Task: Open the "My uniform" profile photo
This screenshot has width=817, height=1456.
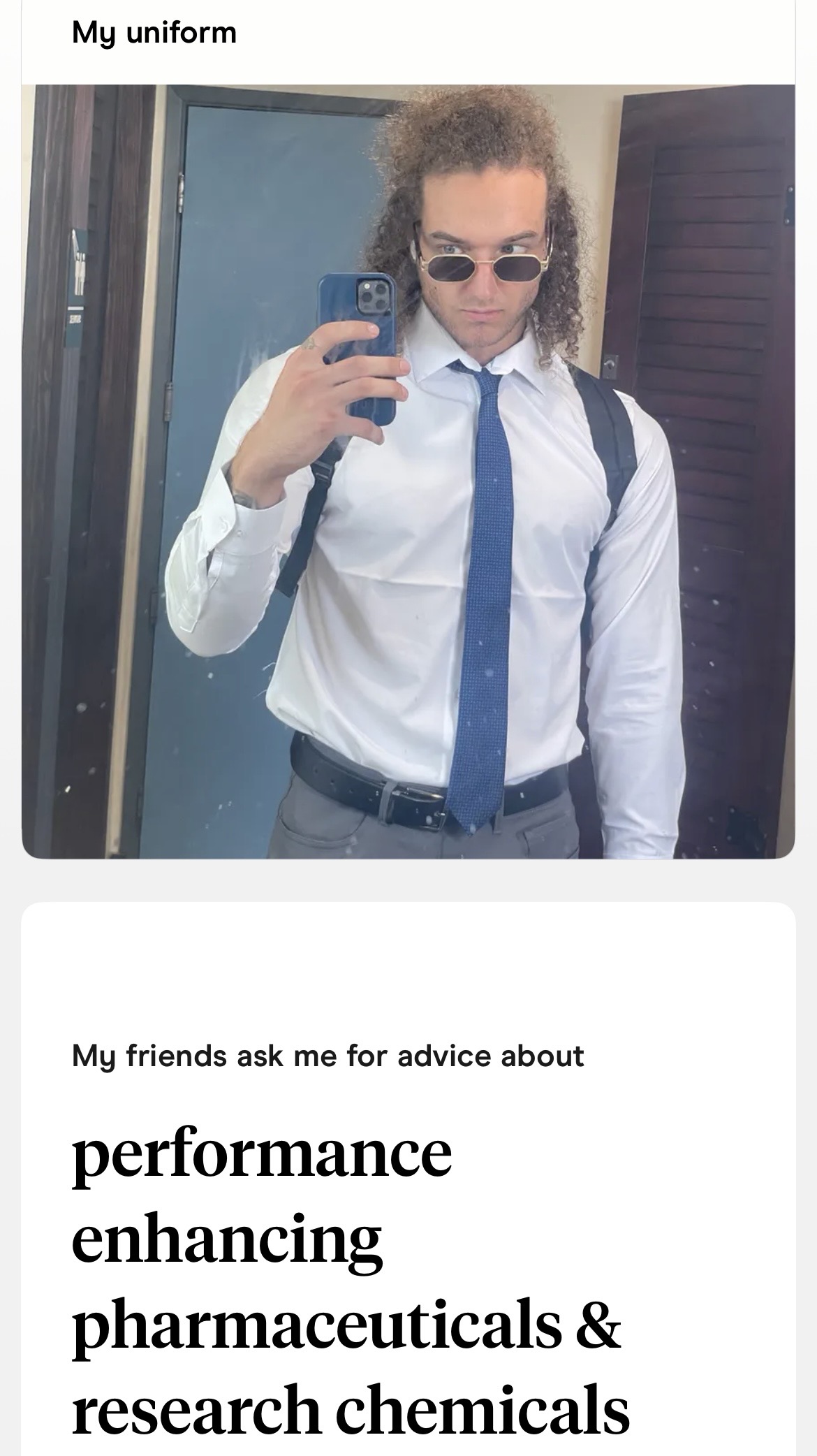Action: 408,472
